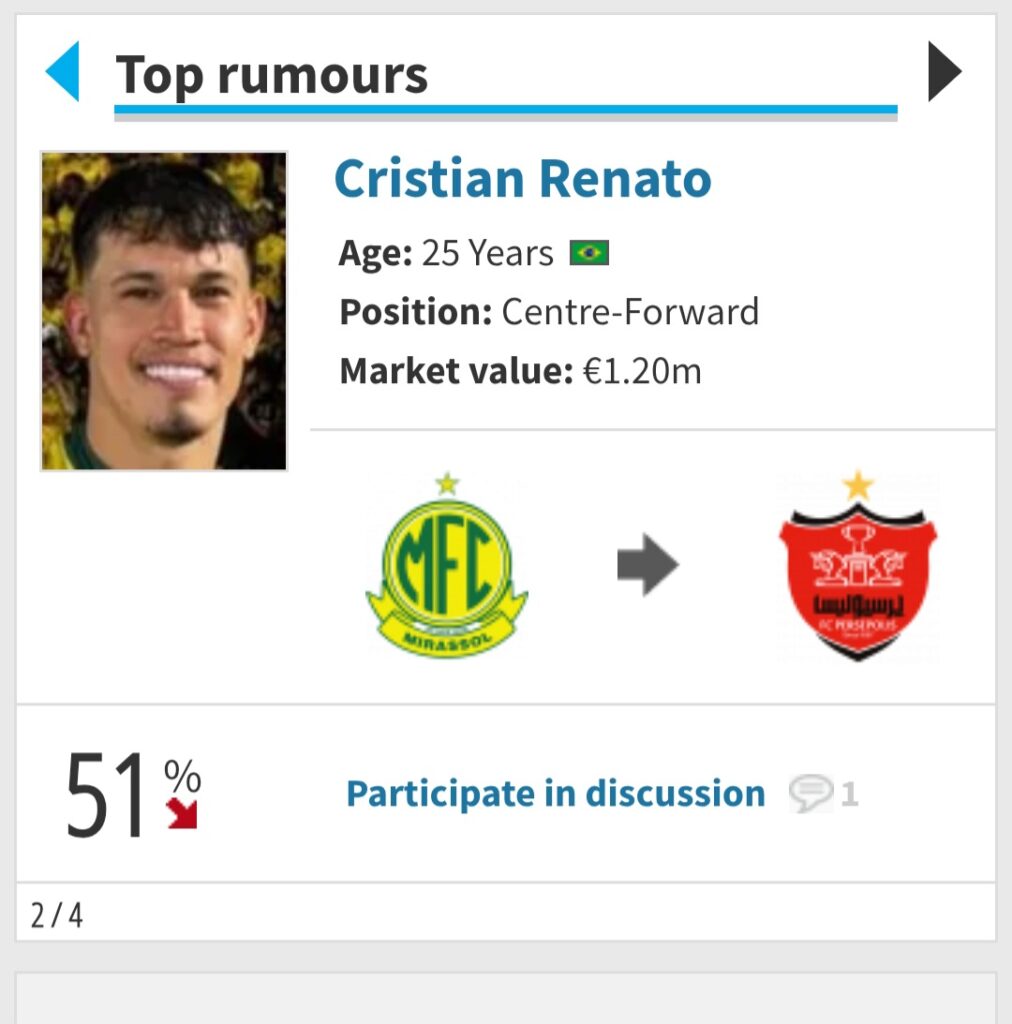The height and width of the screenshot is (1024, 1012).
Task: Open the Mirassol club page
Action: tap(447, 567)
